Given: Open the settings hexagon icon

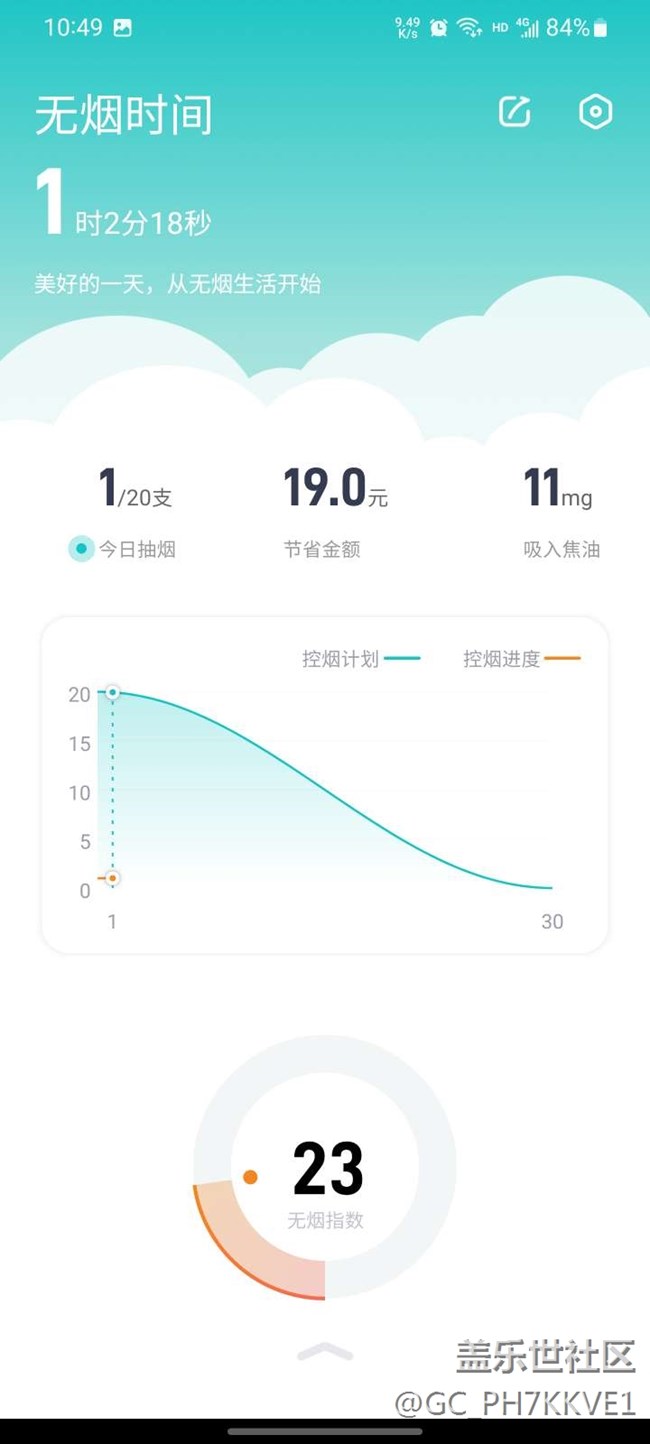Looking at the screenshot, I should click(x=595, y=111).
